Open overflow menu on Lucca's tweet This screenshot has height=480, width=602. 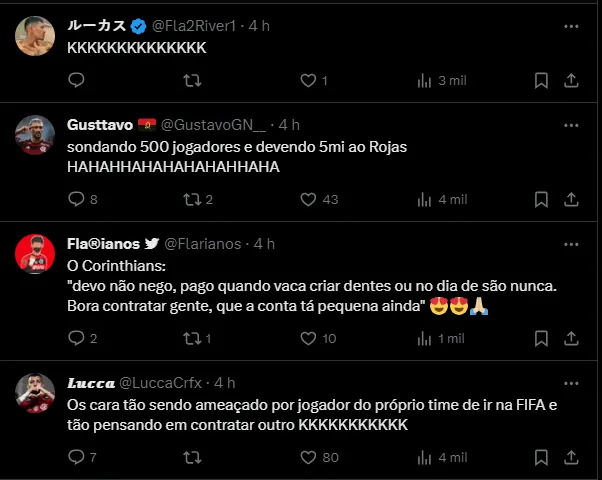(x=570, y=382)
